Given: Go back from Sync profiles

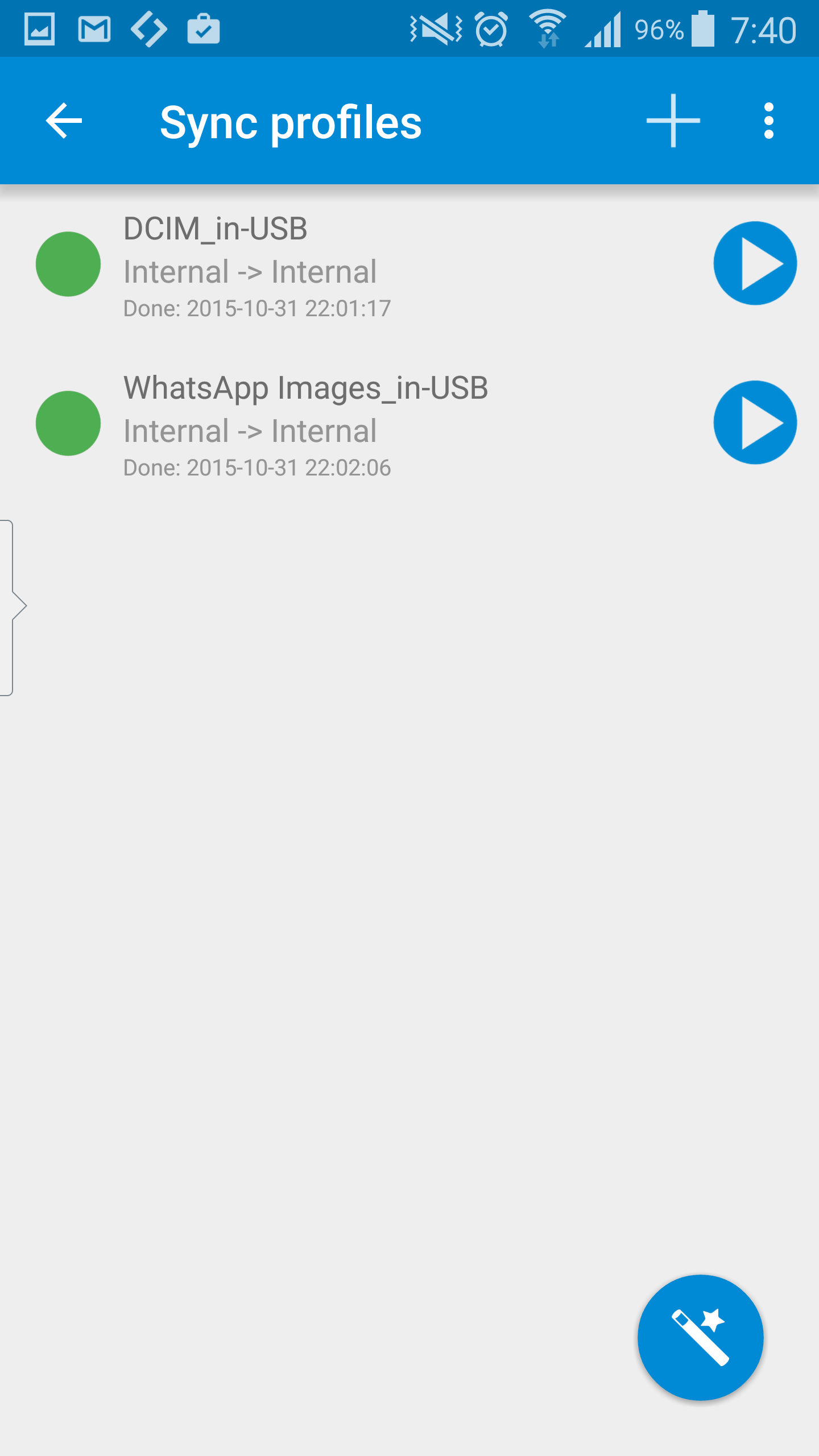Looking at the screenshot, I should (x=64, y=121).
